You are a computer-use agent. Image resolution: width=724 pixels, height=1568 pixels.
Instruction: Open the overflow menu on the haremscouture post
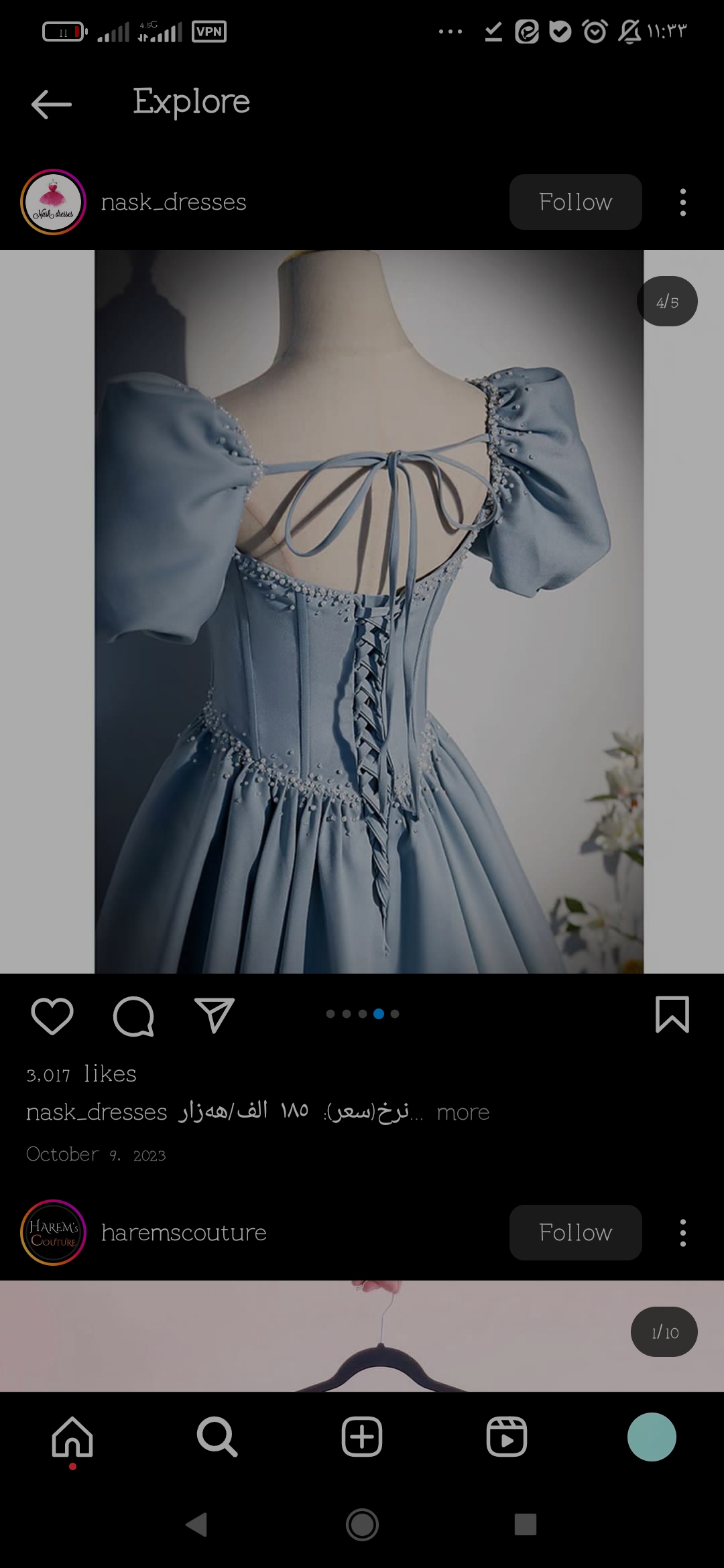pos(682,1232)
